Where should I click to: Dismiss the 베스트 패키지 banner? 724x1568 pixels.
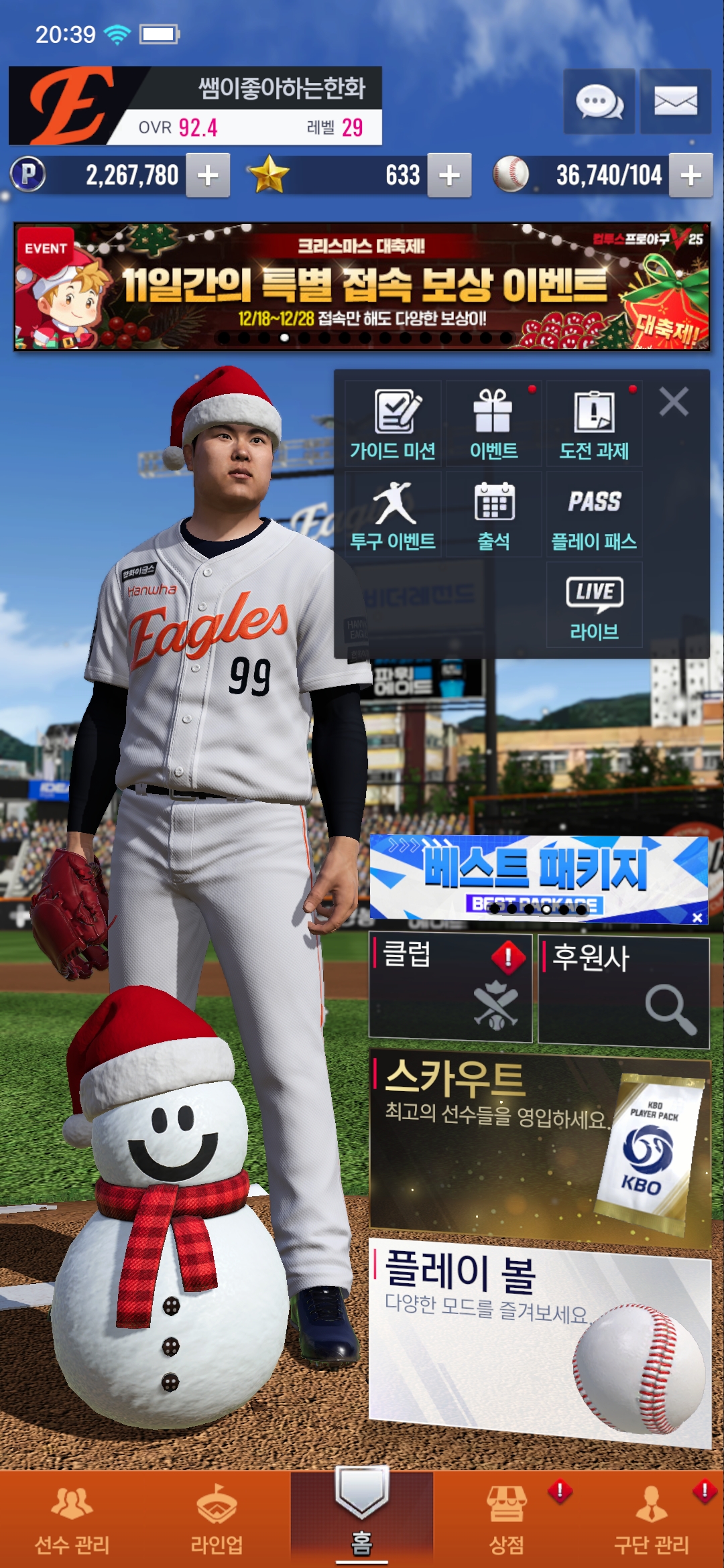(697, 917)
